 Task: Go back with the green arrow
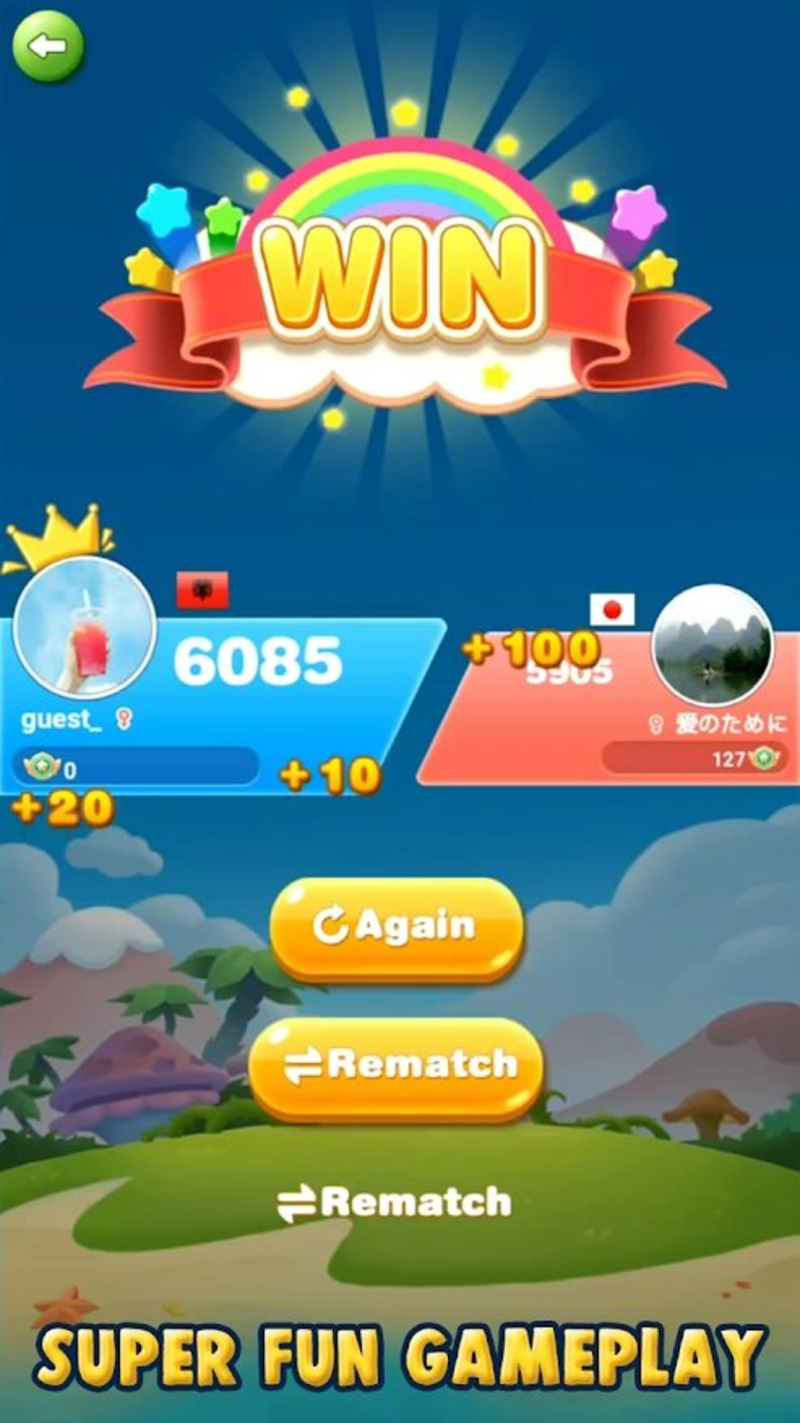[x=47, y=46]
